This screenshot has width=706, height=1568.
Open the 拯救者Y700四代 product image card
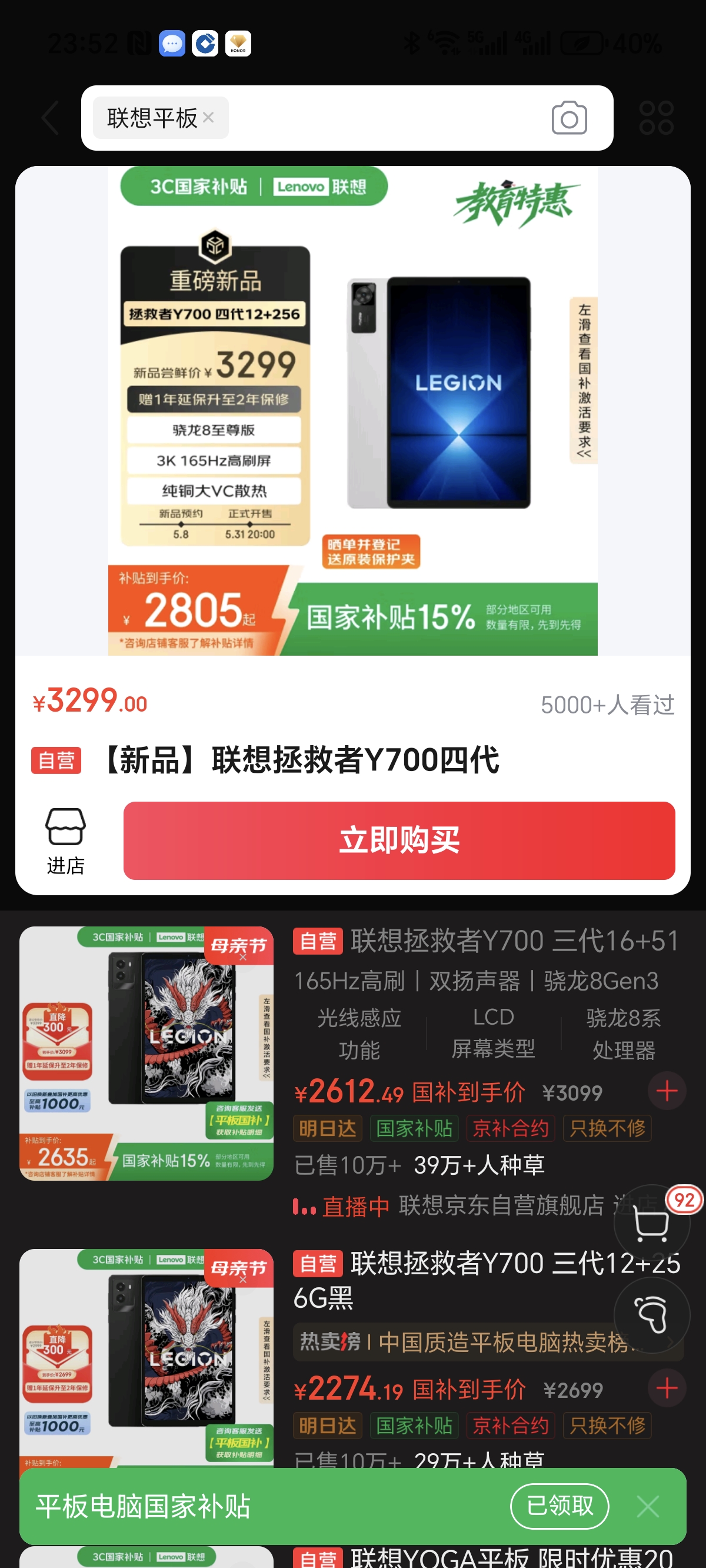coord(352,411)
